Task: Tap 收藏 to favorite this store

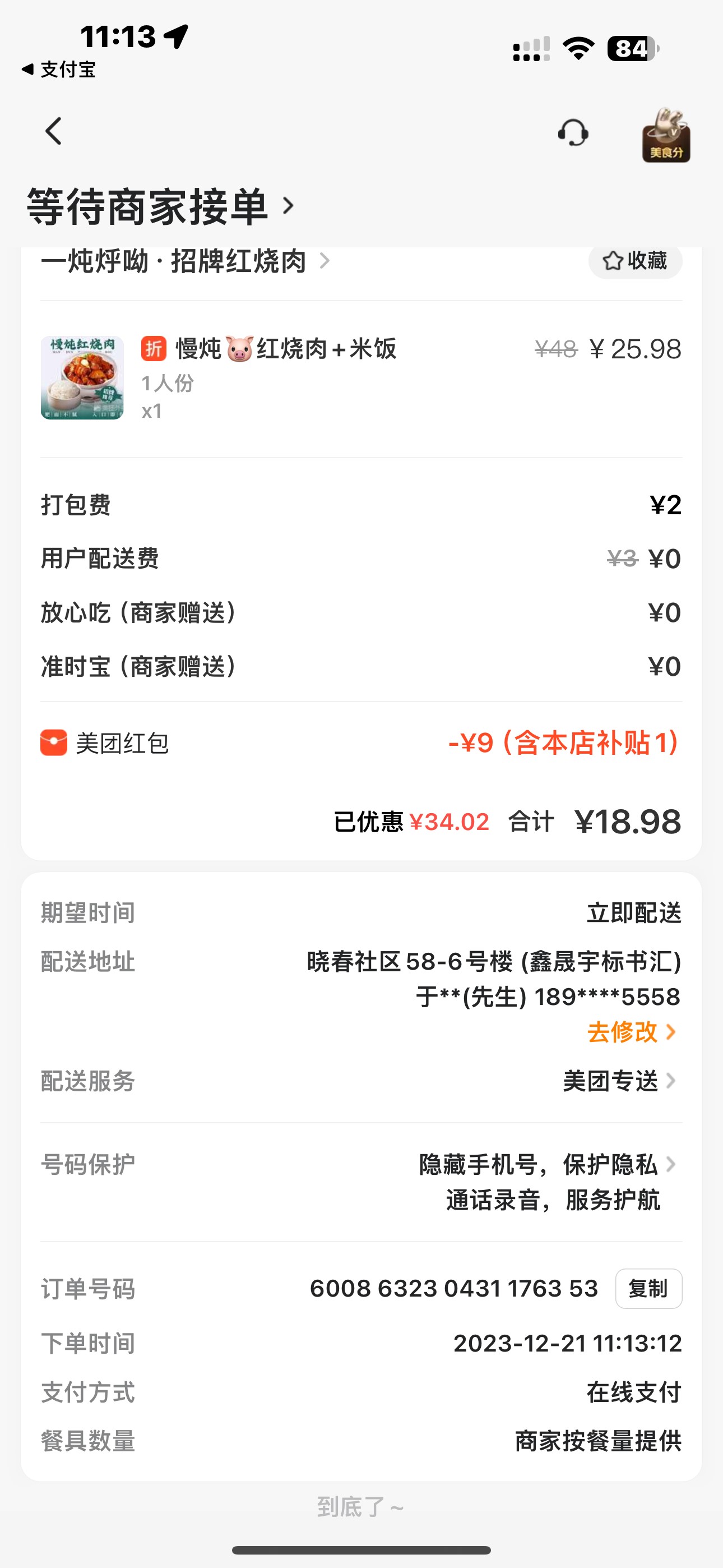Action: click(635, 262)
